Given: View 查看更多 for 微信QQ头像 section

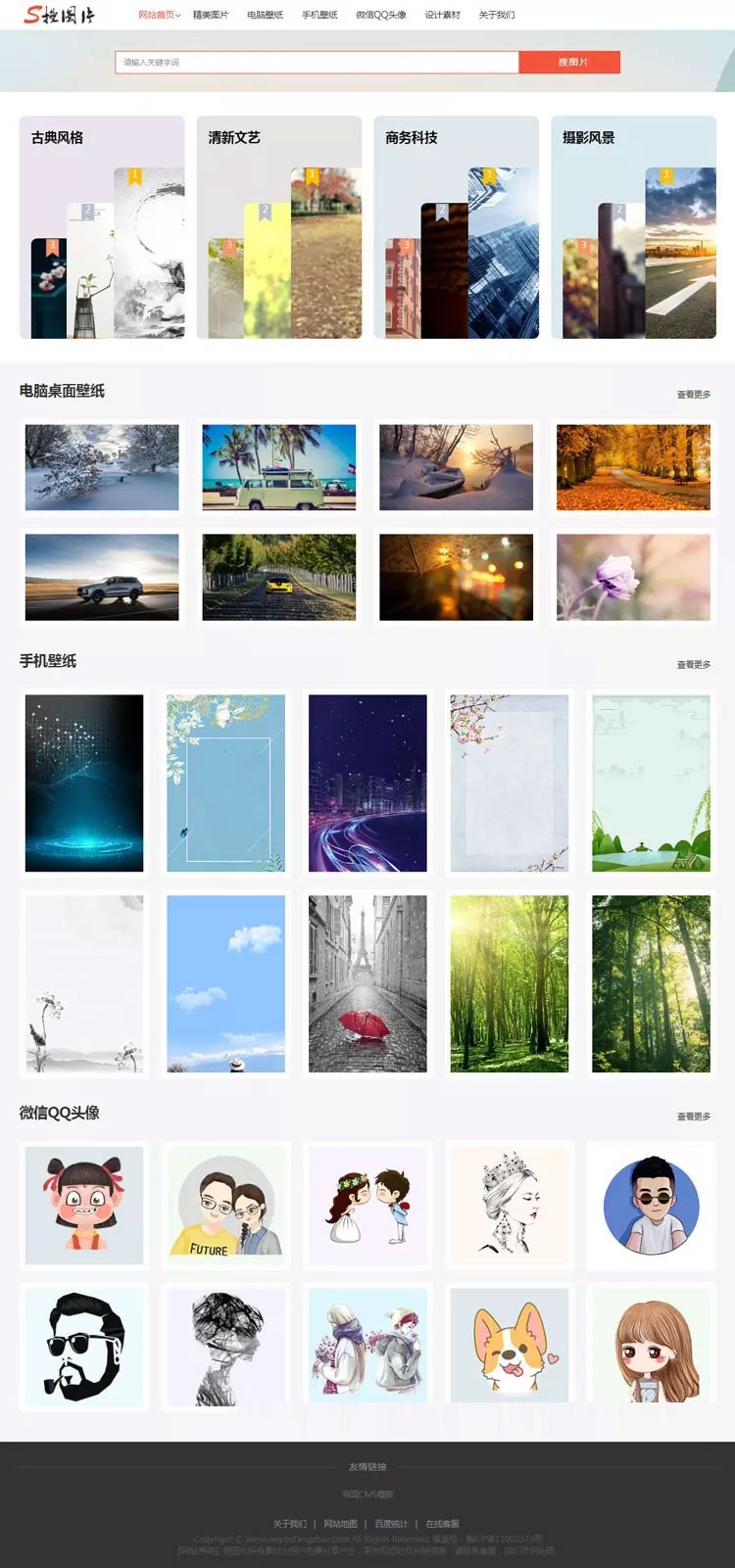Looking at the screenshot, I should pyautogui.click(x=694, y=1117).
